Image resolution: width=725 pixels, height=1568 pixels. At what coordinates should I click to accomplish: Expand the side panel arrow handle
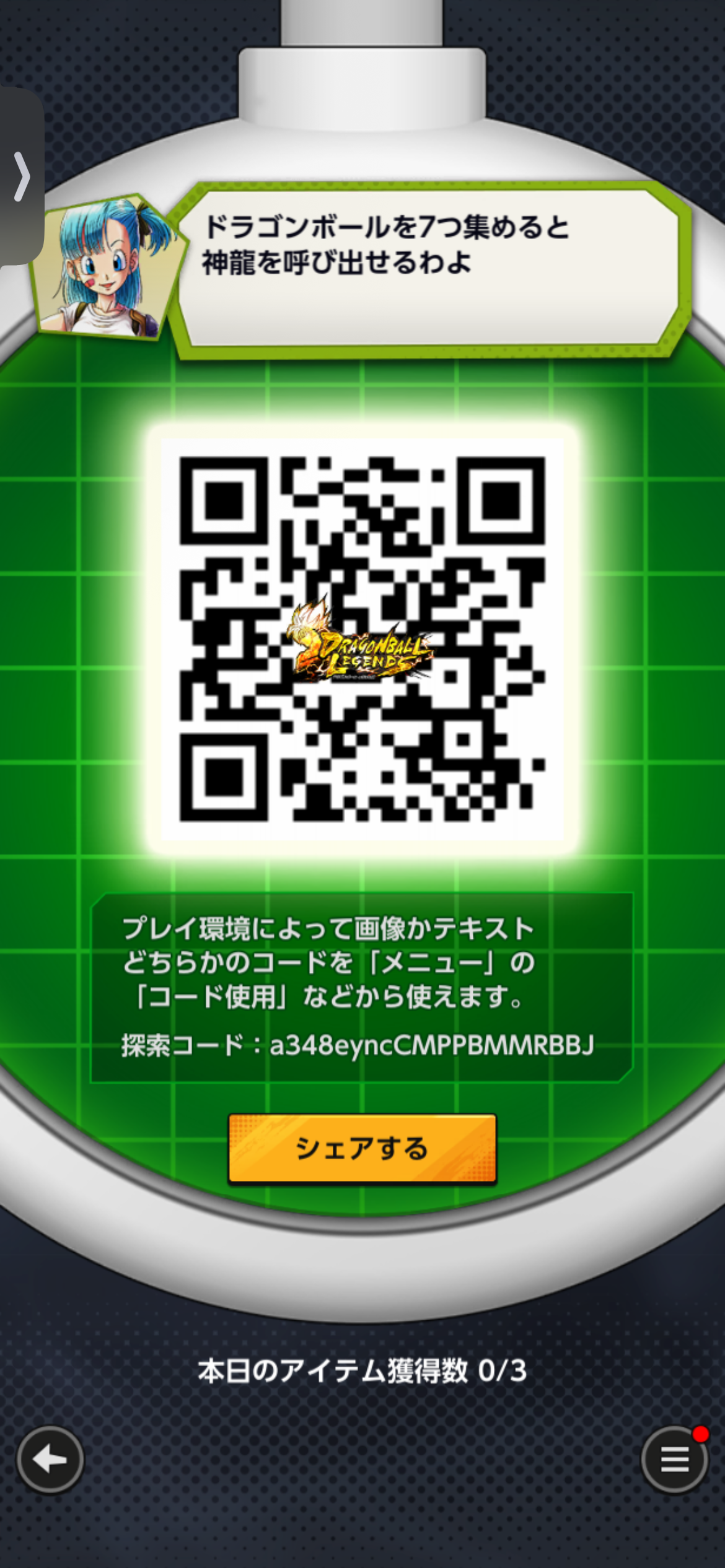tap(22, 176)
